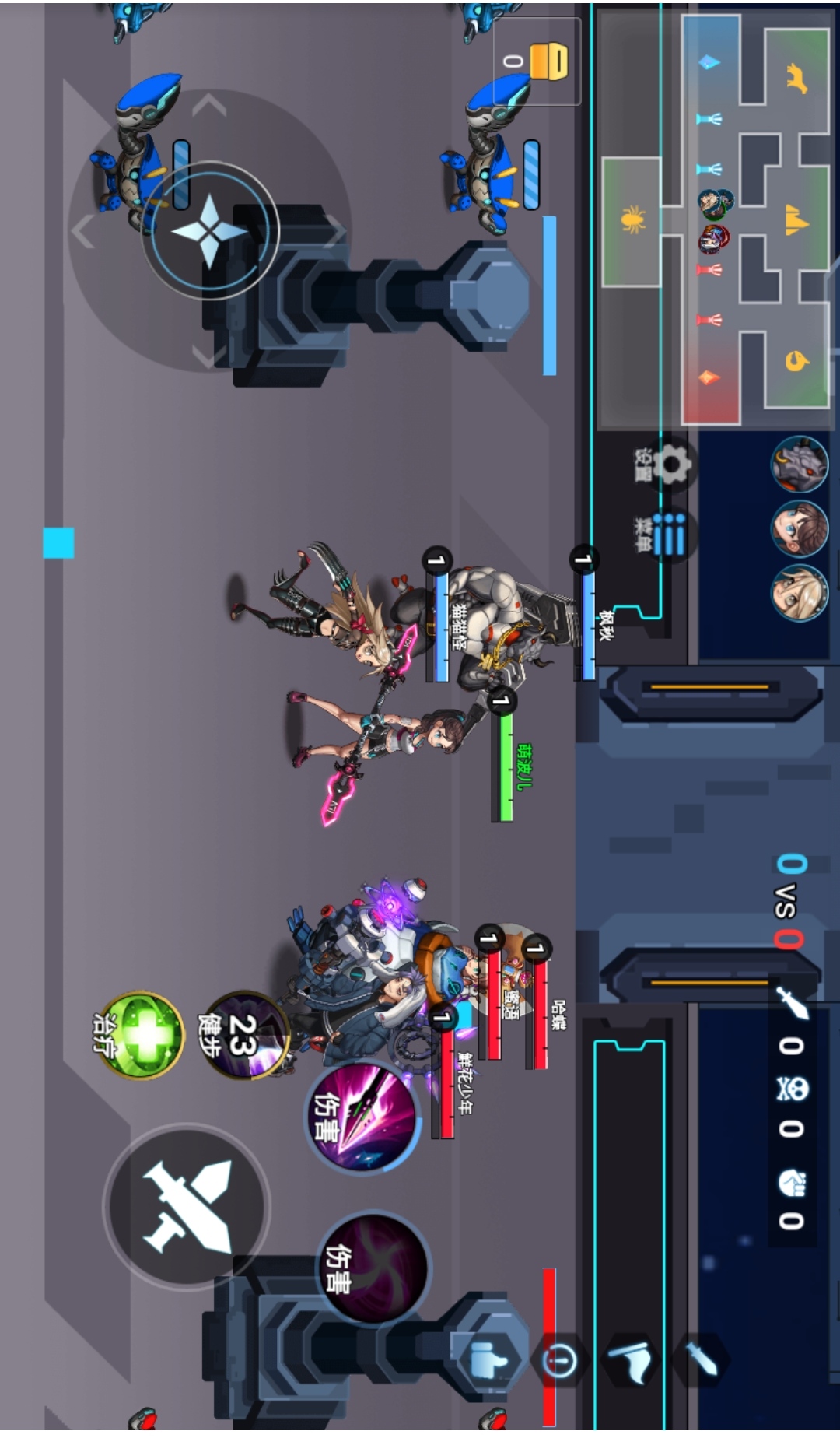The image size is (840, 1438).
Task: Tap the crossed-swords basic attack button
Action: pos(187,1205)
